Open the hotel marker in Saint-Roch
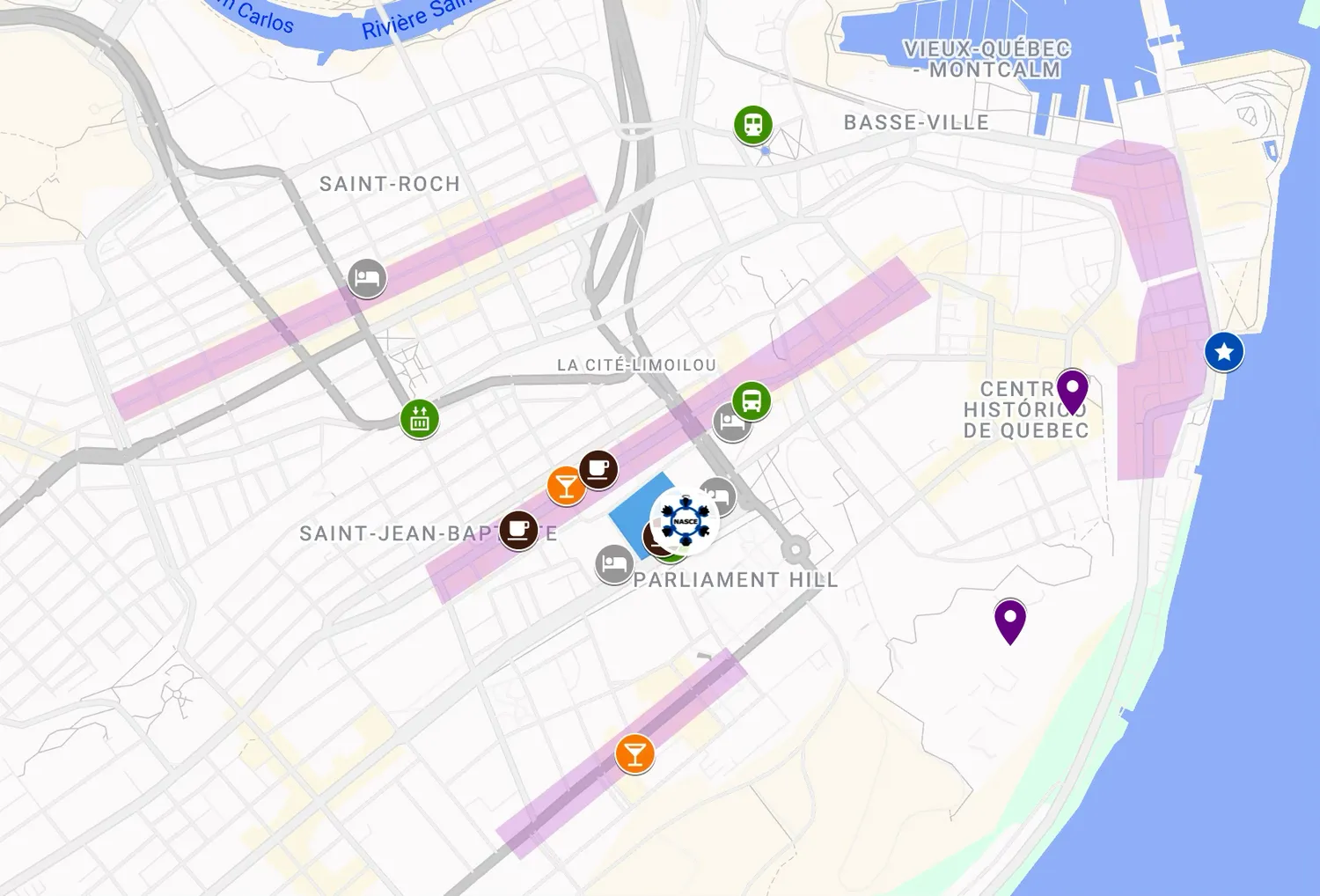Screen dimensions: 1320x896 (367, 278)
